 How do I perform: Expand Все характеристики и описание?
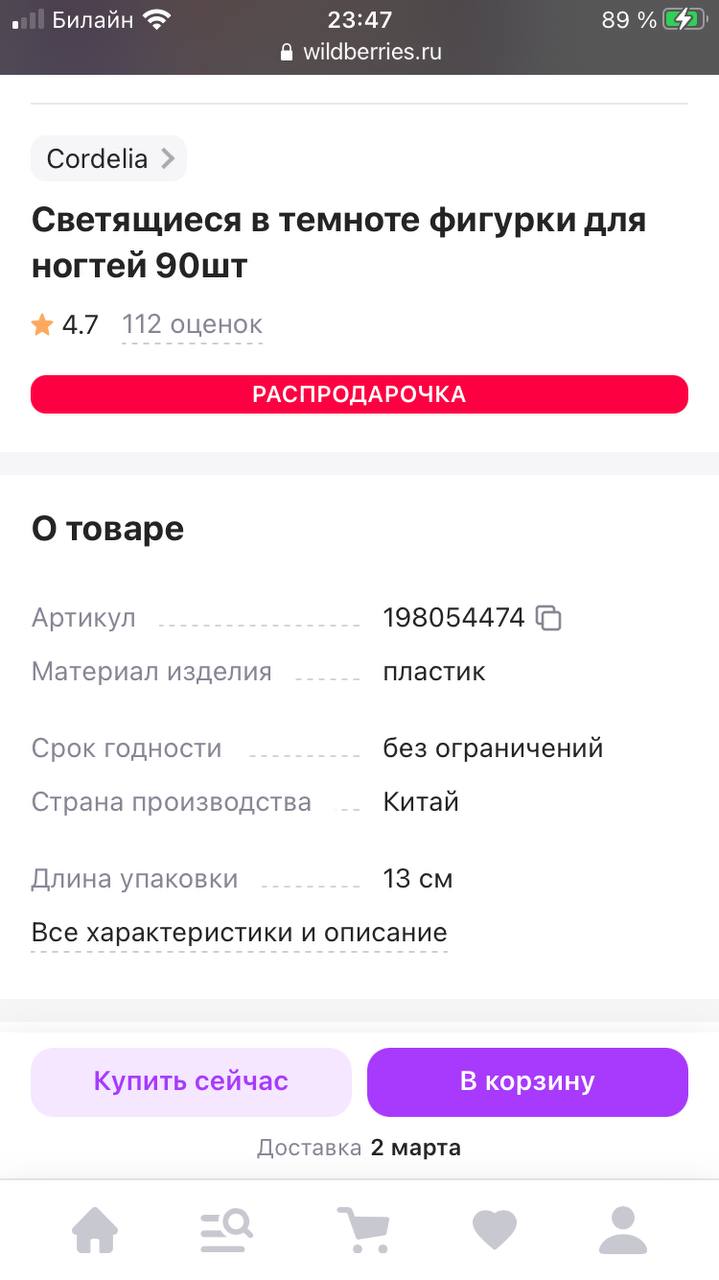[x=239, y=933]
